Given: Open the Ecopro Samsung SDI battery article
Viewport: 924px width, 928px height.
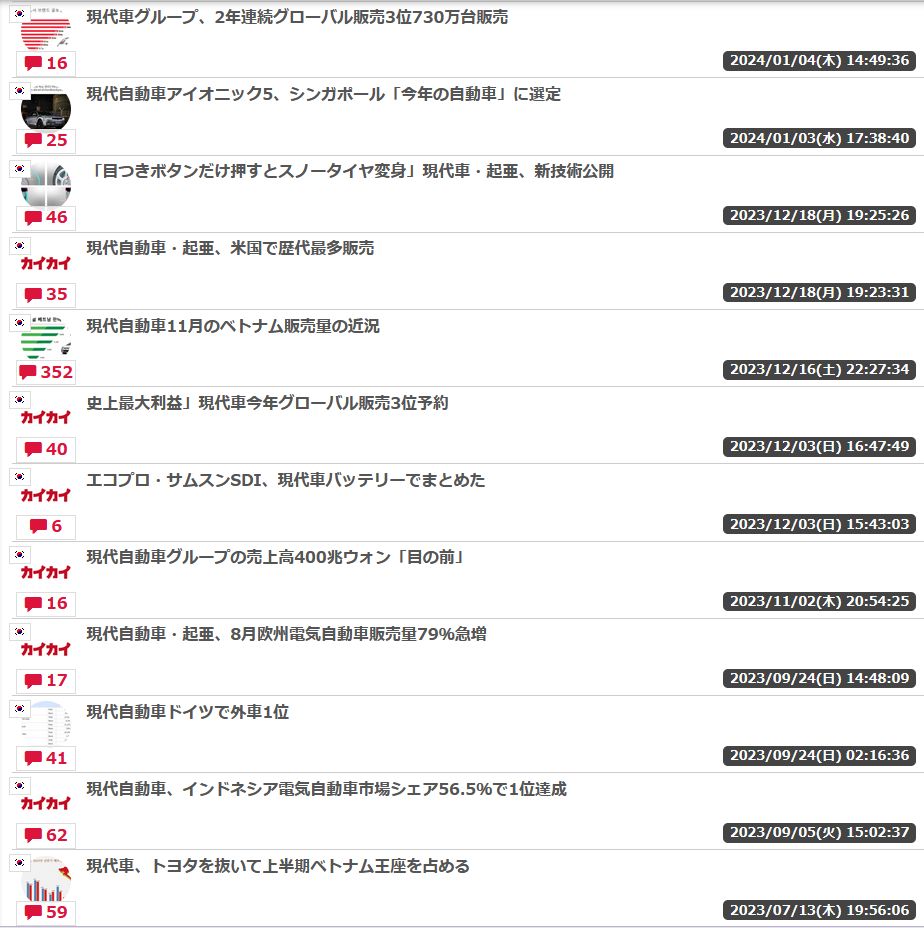Looking at the screenshot, I should pyautogui.click(x=285, y=480).
